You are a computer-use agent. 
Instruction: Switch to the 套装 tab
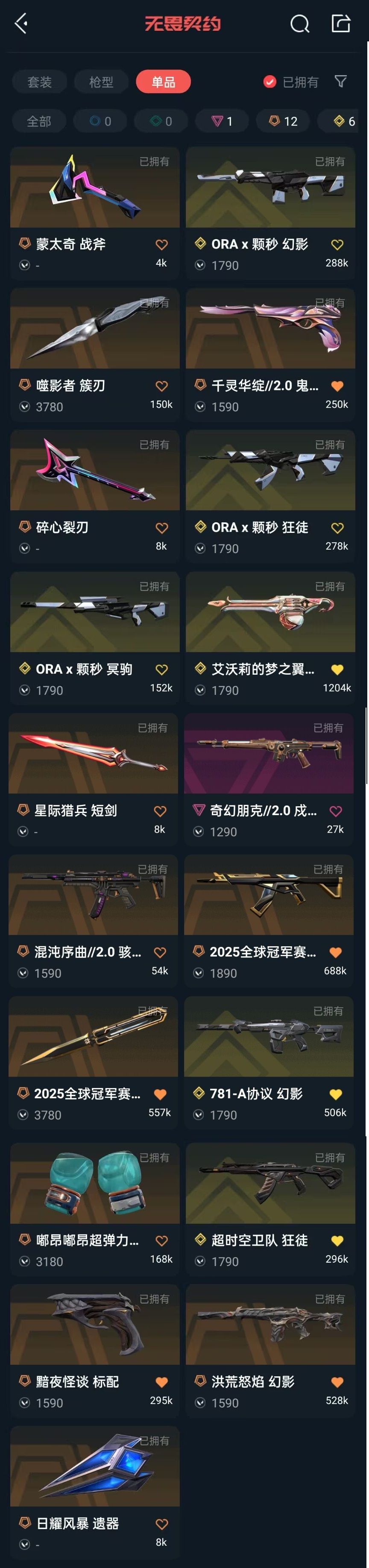[x=40, y=82]
